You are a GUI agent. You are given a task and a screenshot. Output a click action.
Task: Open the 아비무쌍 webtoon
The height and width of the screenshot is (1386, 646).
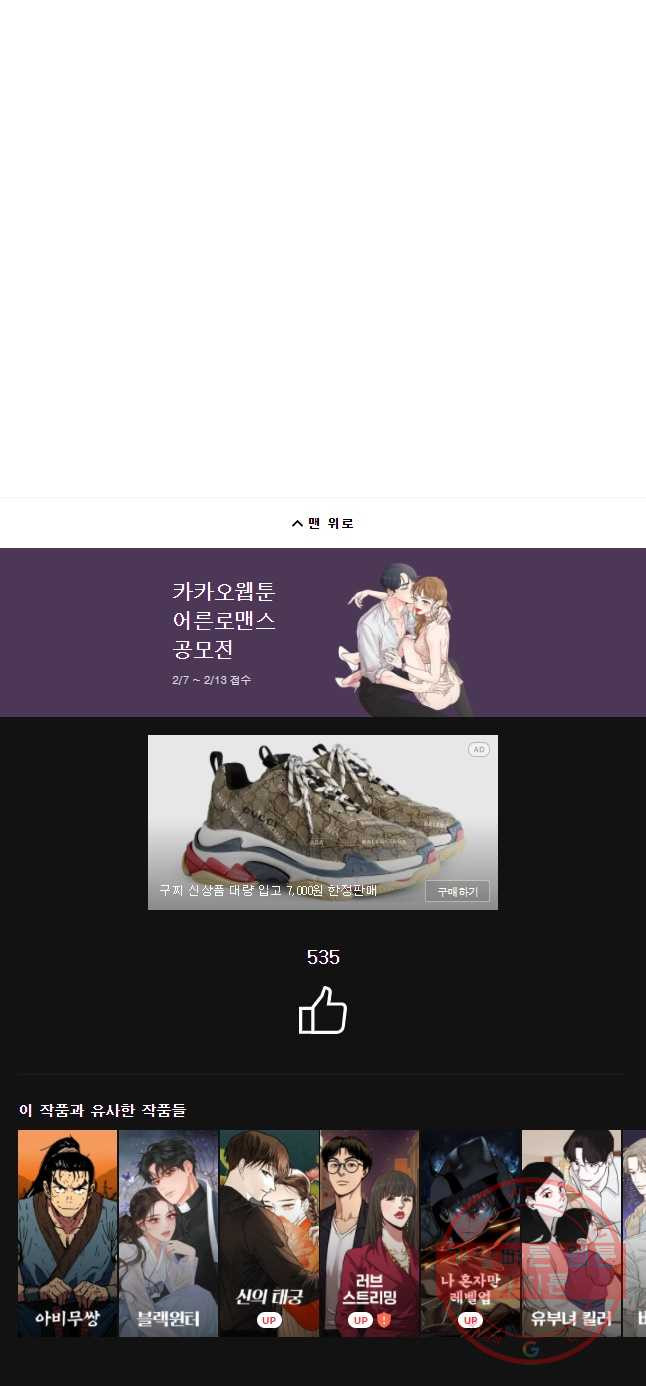[x=68, y=1232]
